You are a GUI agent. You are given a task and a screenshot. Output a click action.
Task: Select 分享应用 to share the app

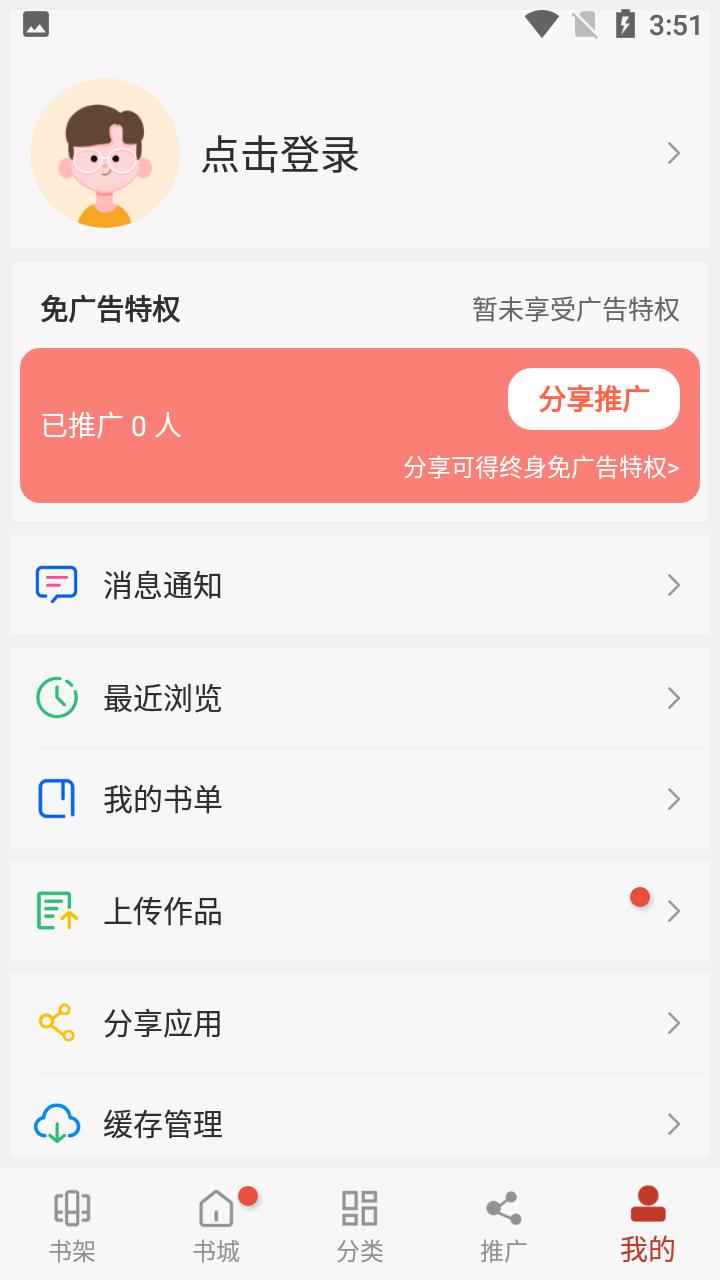point(360,1023)
